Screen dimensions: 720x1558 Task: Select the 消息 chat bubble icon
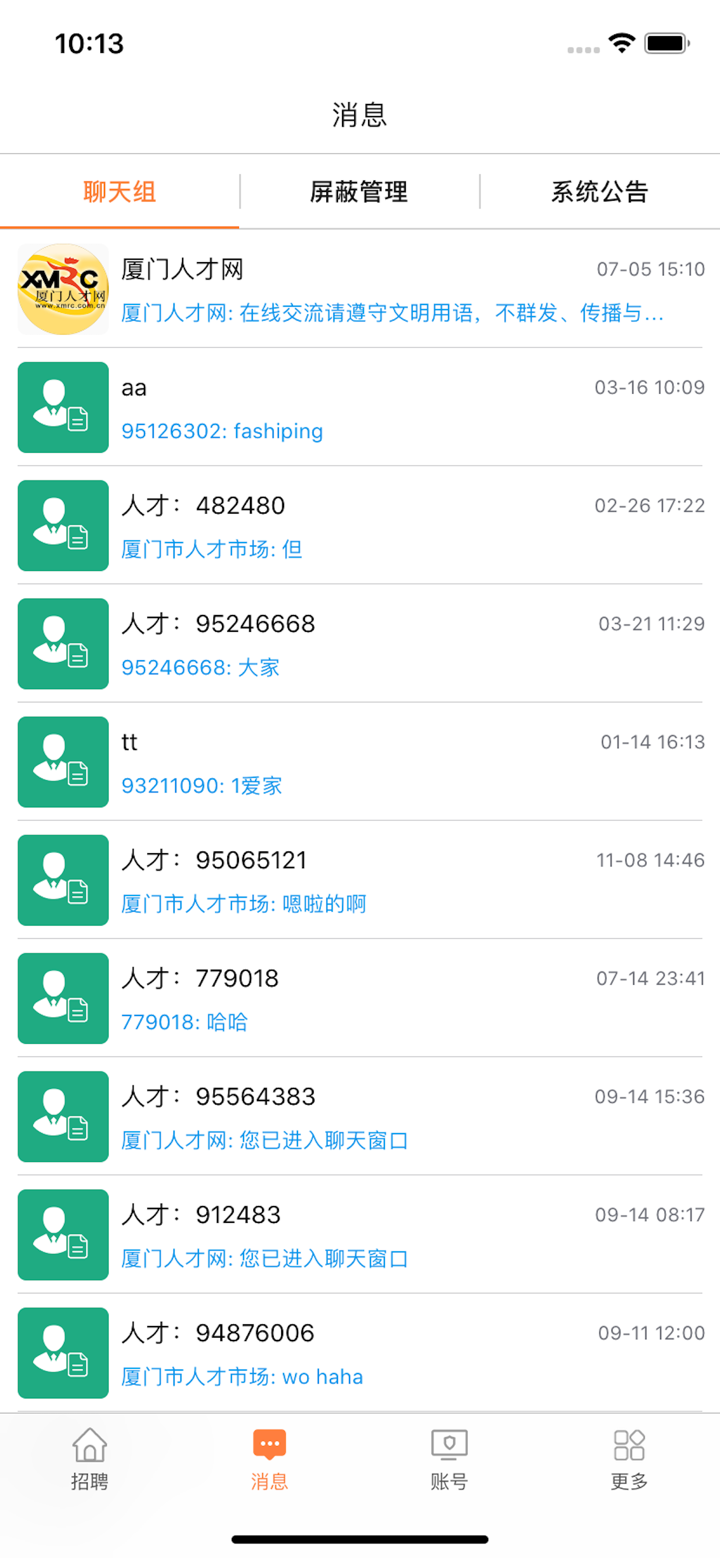pos(268,1443)
